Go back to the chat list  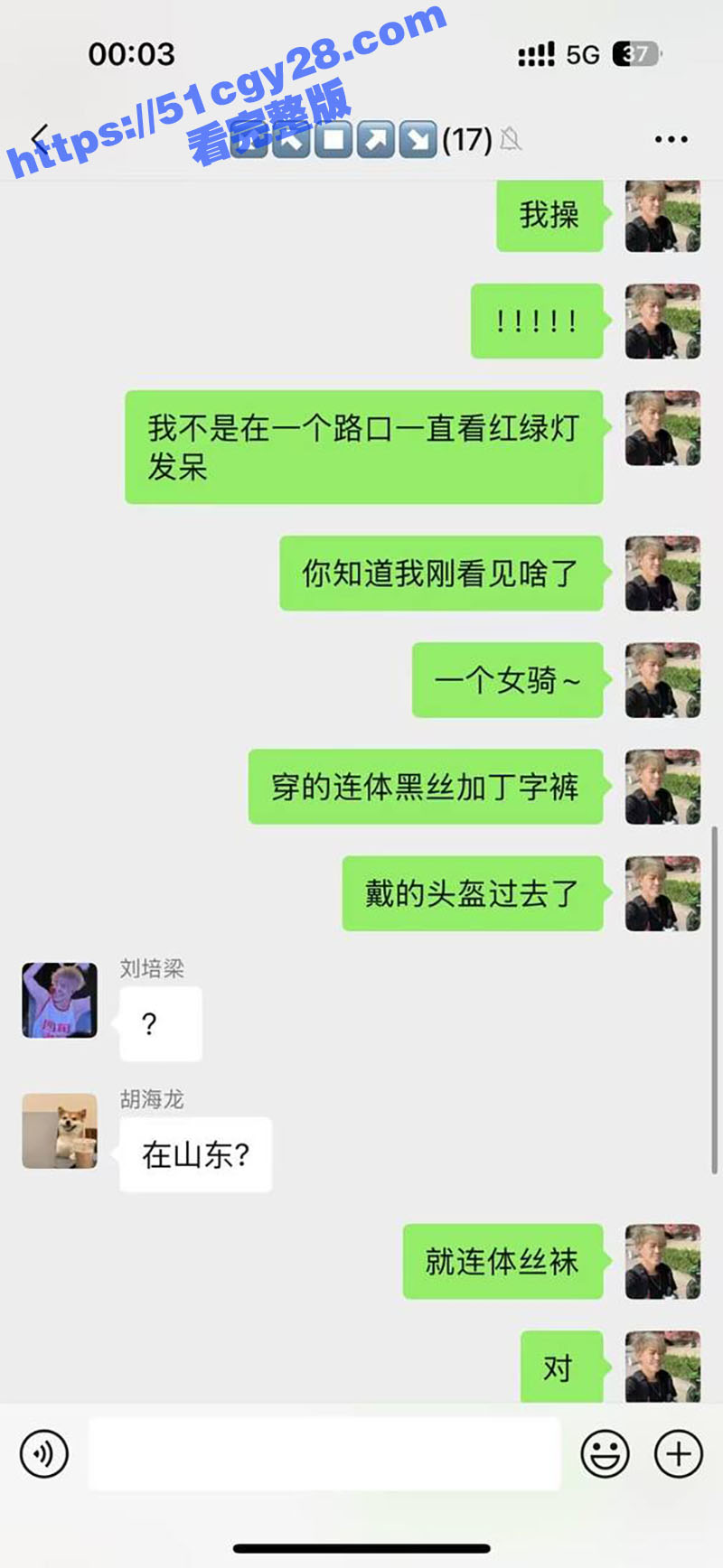40,139
